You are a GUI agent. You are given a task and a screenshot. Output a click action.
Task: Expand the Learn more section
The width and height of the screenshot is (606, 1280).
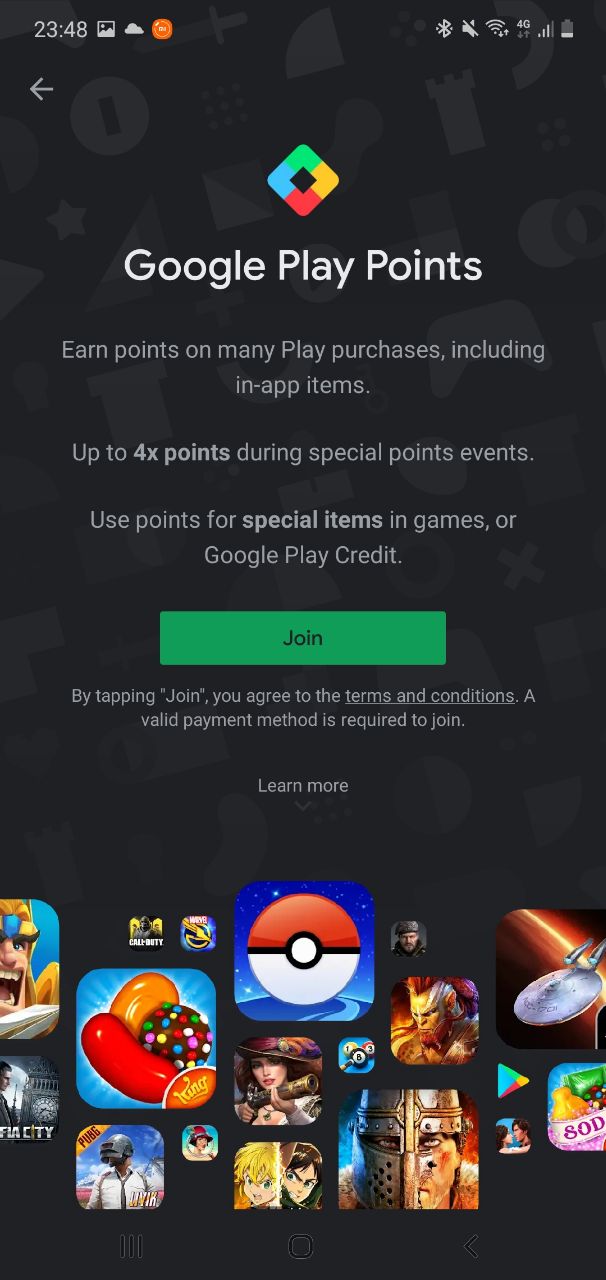pos(302,787)
